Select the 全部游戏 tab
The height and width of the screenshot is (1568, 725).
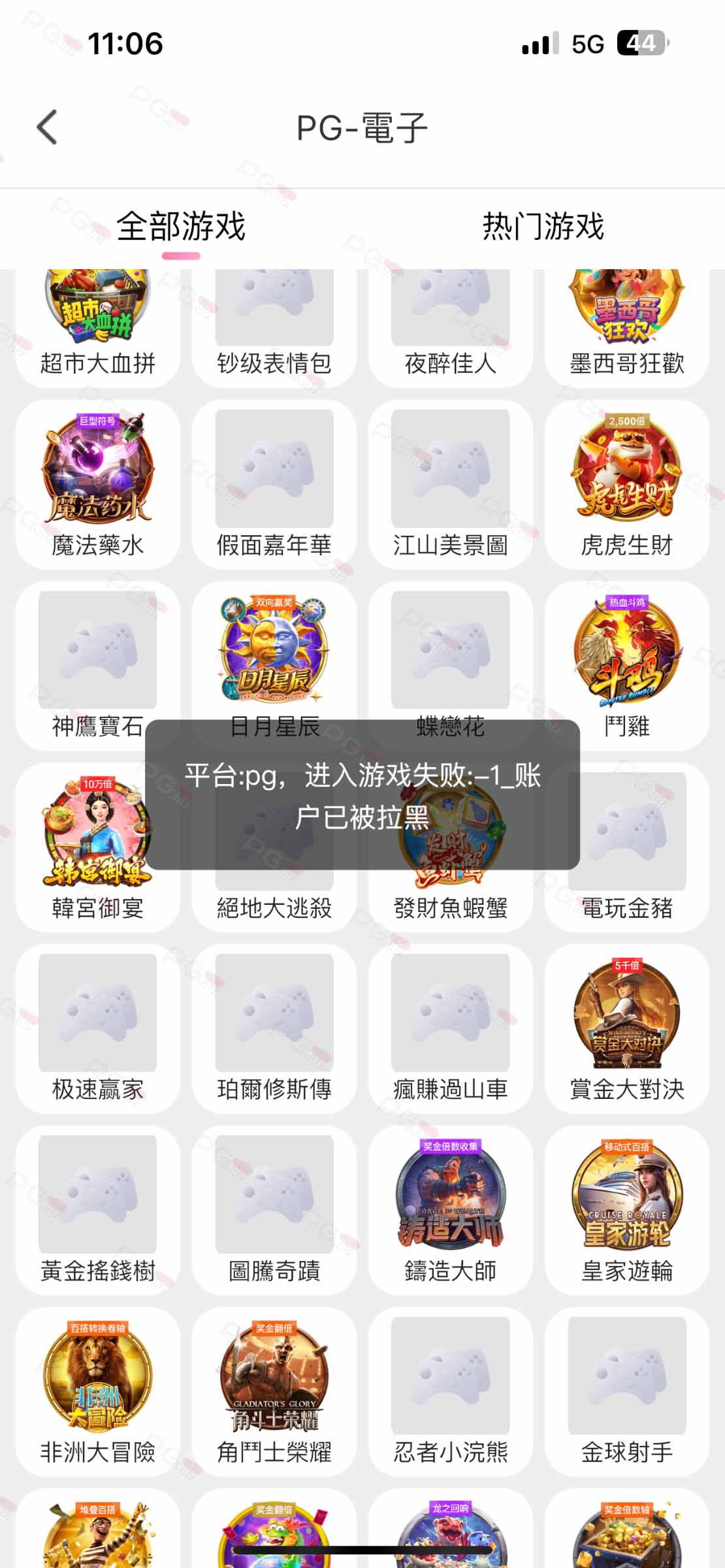coord(181,227)
